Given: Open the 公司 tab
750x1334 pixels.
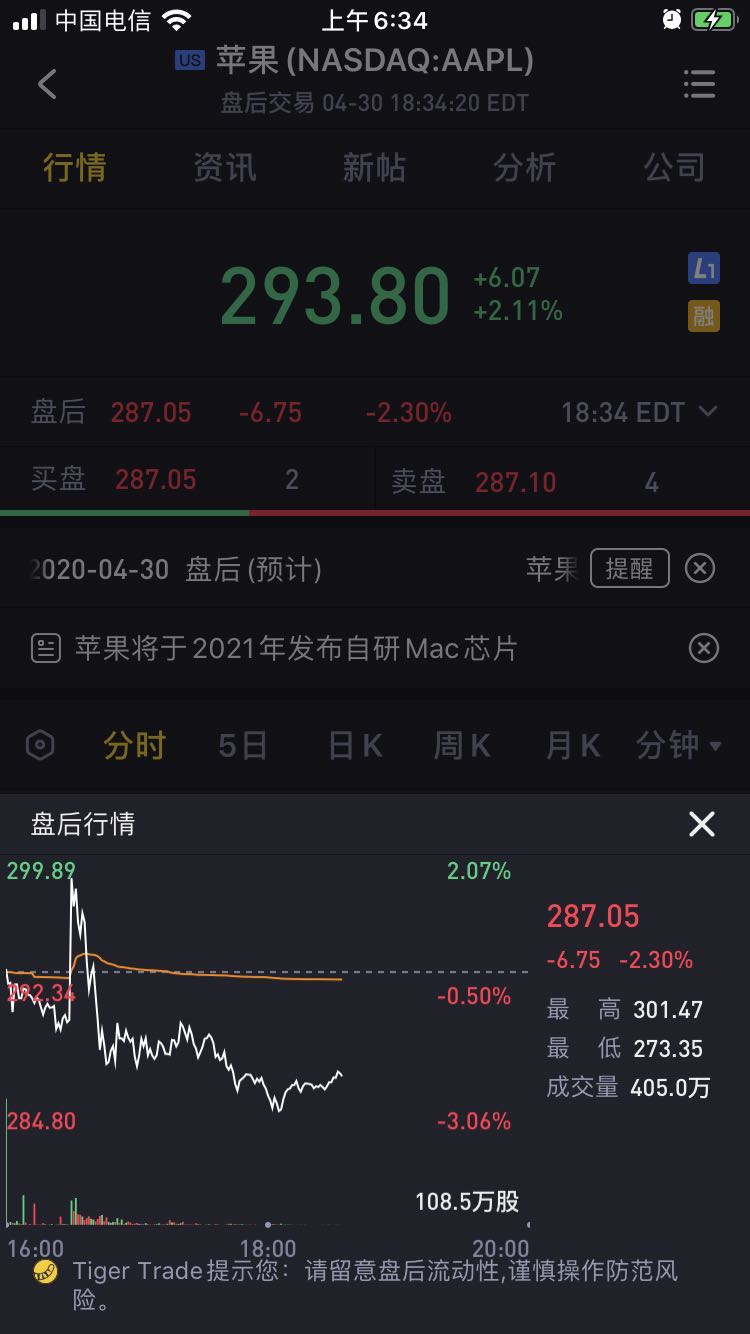Looking at the screenshot, I should 674,167.
